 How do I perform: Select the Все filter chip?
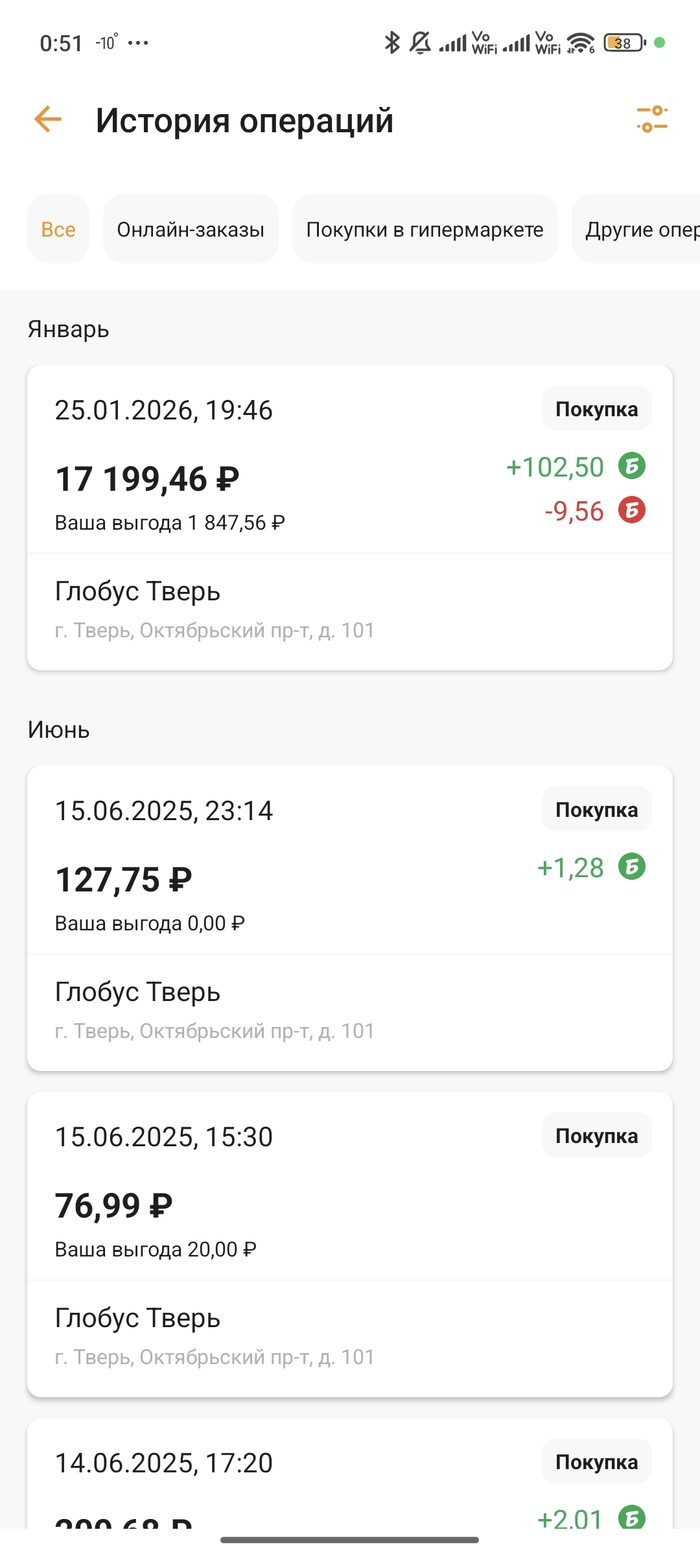coord(58,229)
